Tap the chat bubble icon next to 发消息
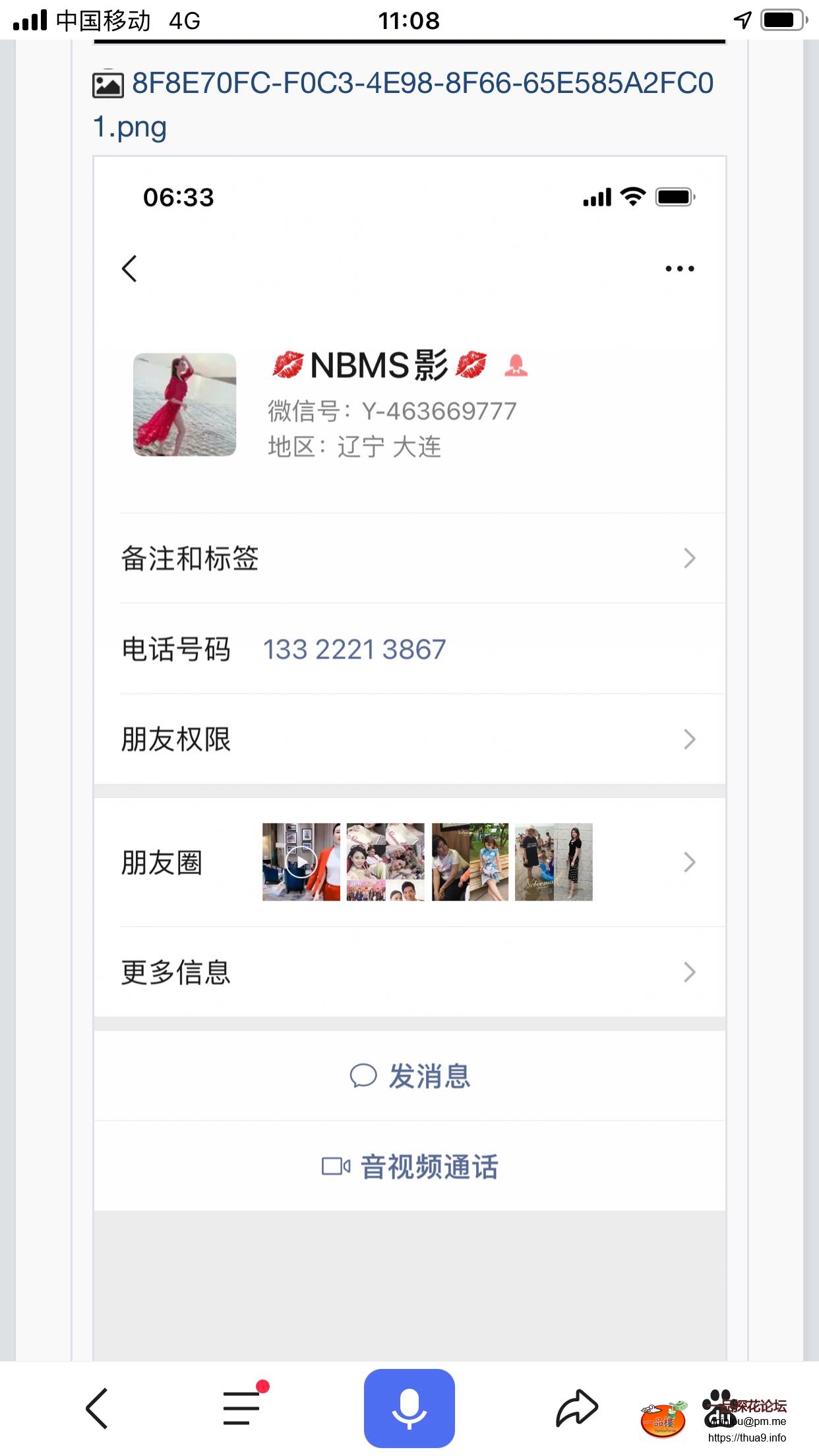 pyautogui.click(x=363, y=1076)
